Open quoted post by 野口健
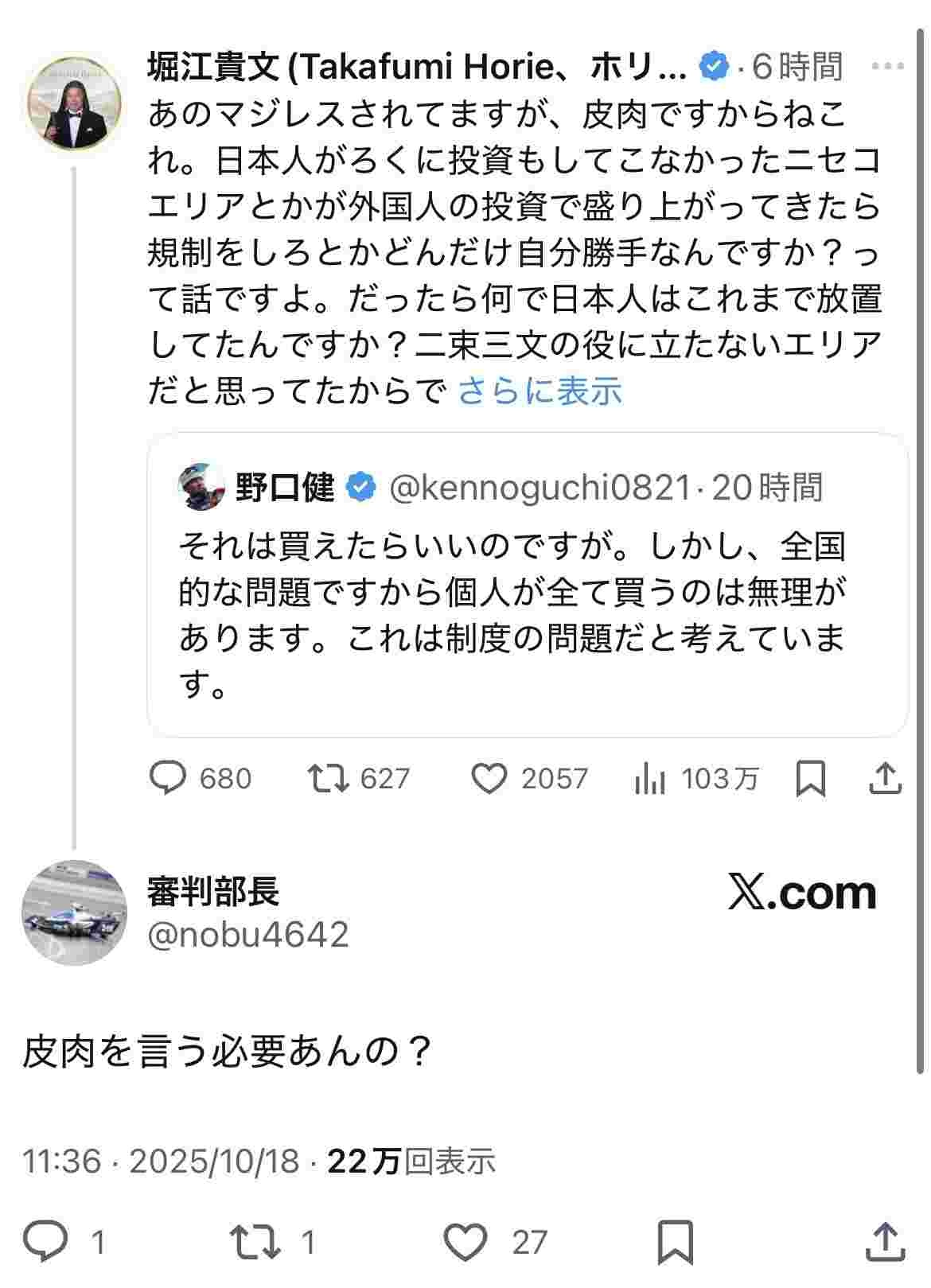 pos(527,585)
